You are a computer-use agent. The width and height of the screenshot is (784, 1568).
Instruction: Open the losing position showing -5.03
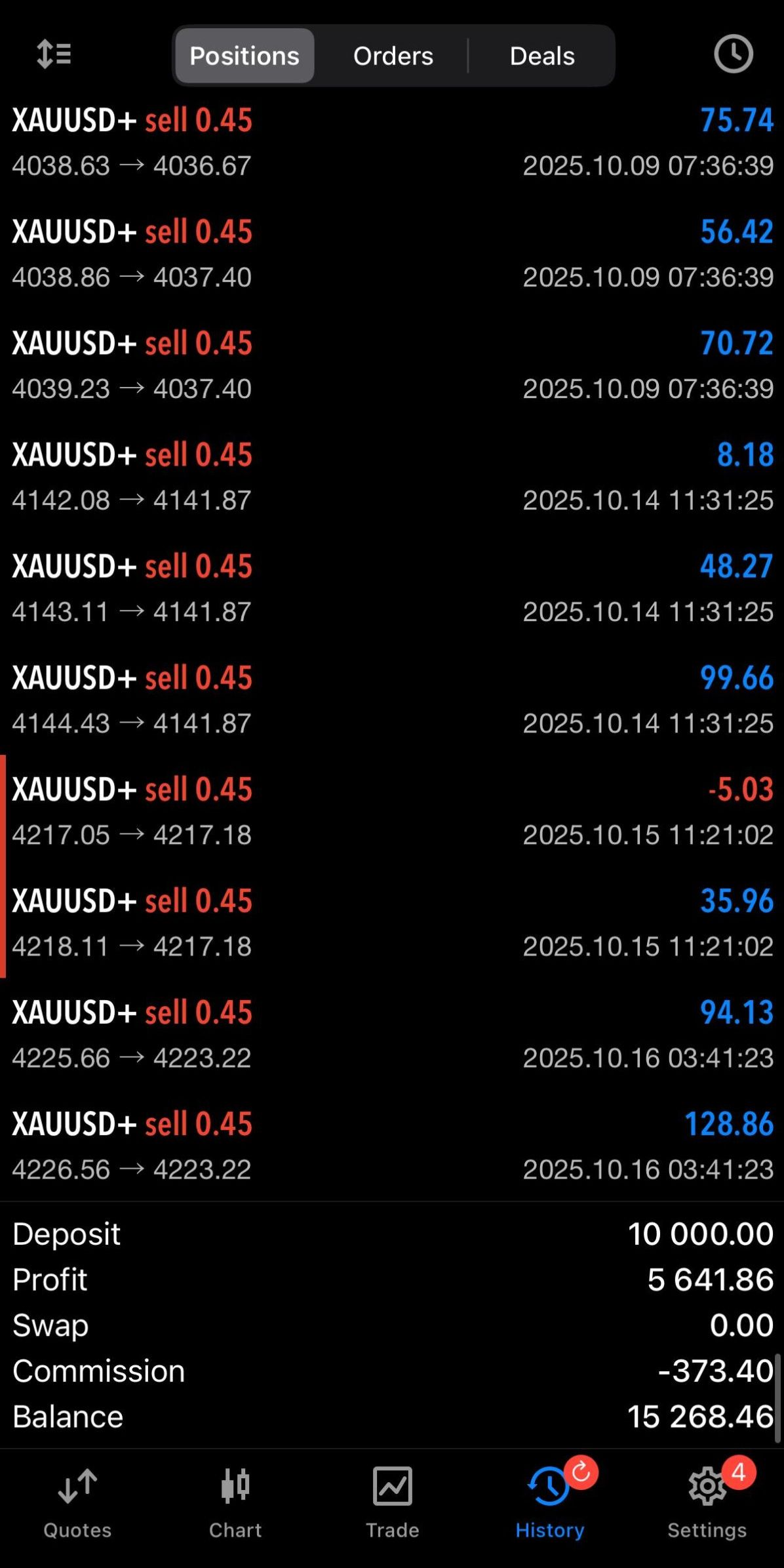(392, 811)
